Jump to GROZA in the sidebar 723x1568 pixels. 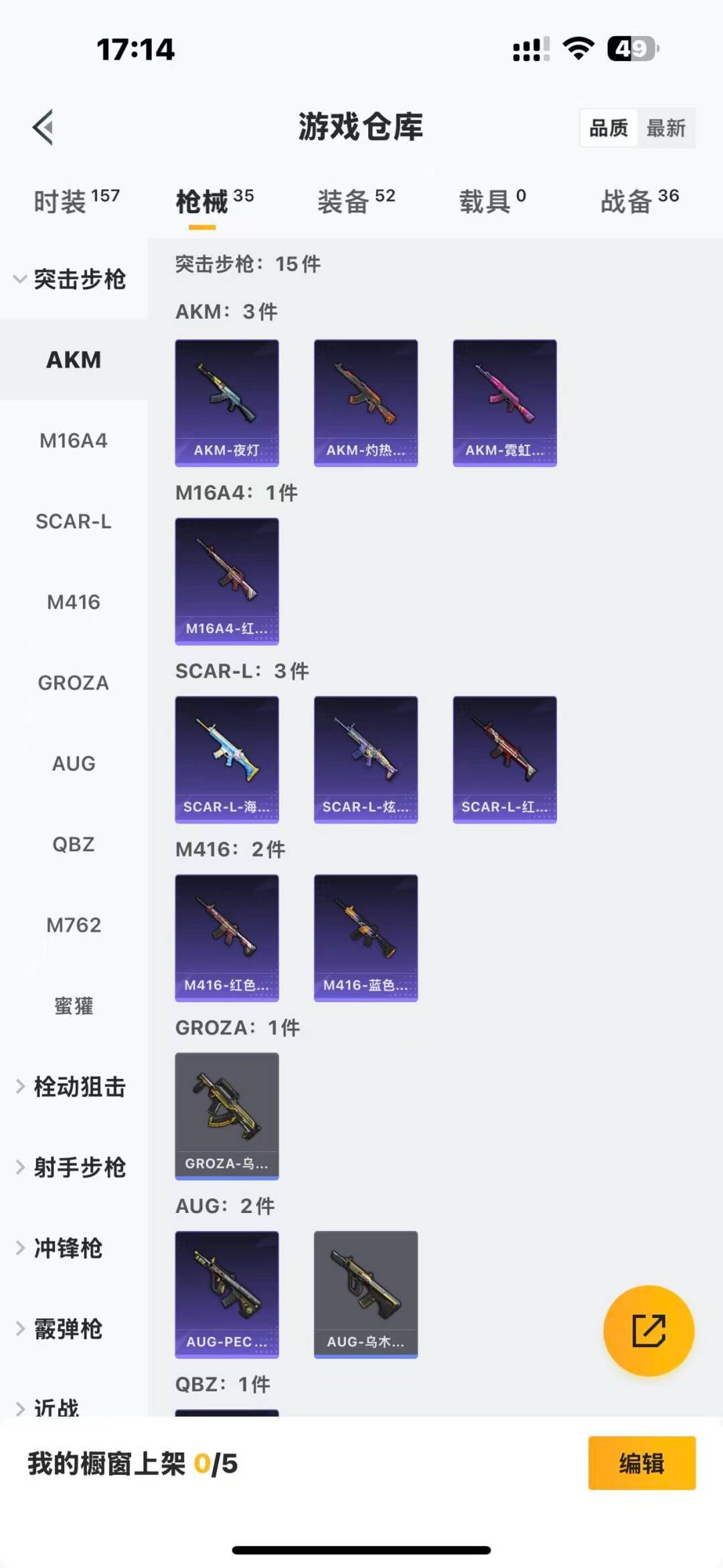coord(74,683)
